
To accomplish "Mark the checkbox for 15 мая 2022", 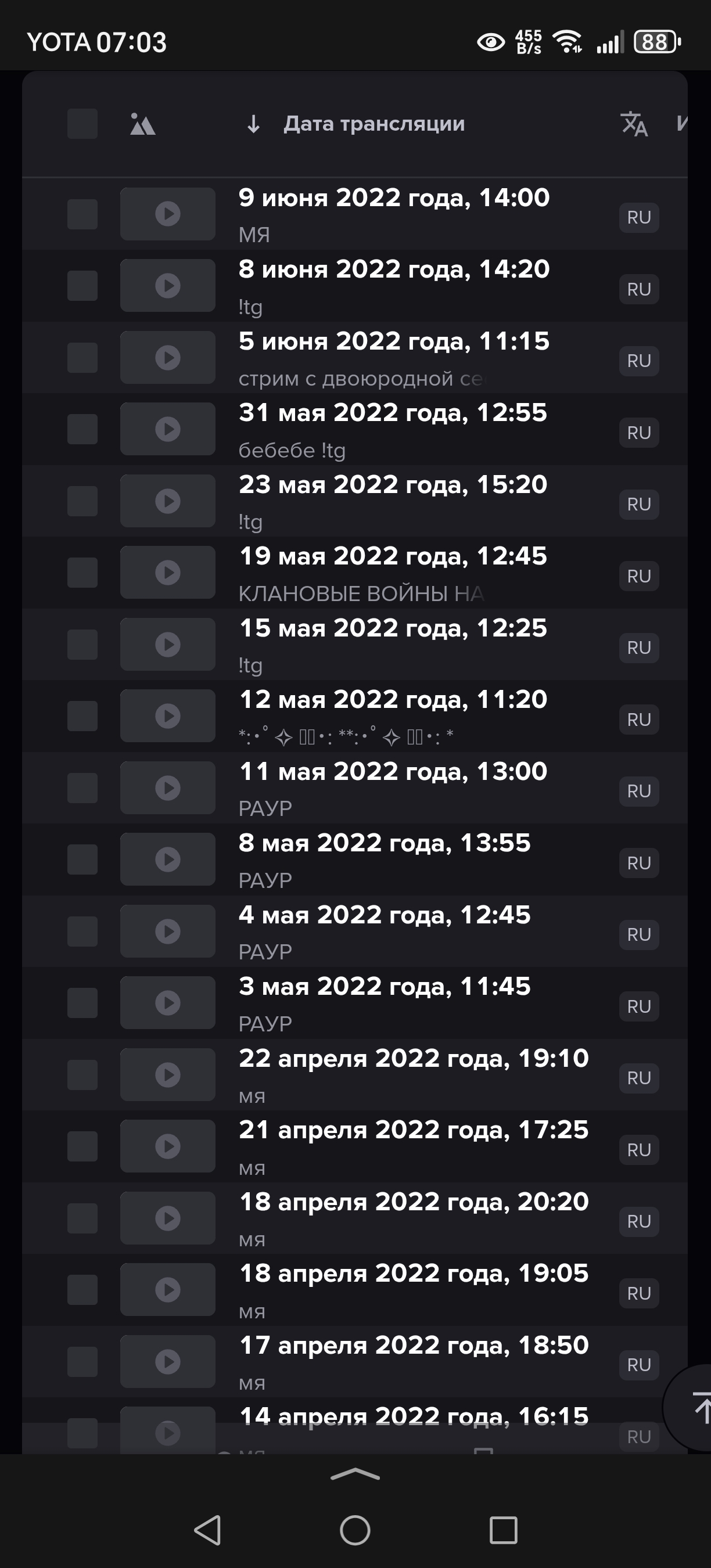I will (82, 645).
